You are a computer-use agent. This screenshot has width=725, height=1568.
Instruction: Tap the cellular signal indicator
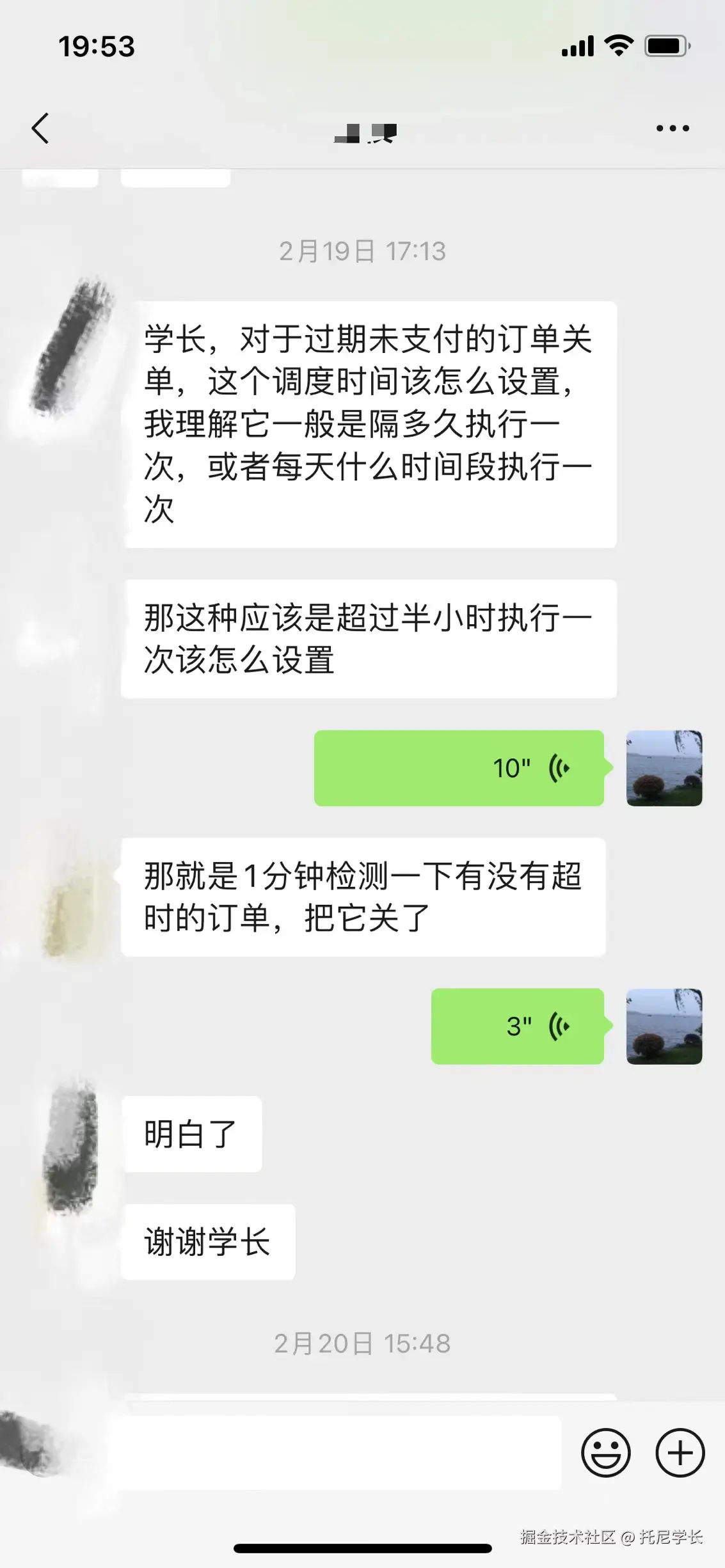tap(576, 45)
